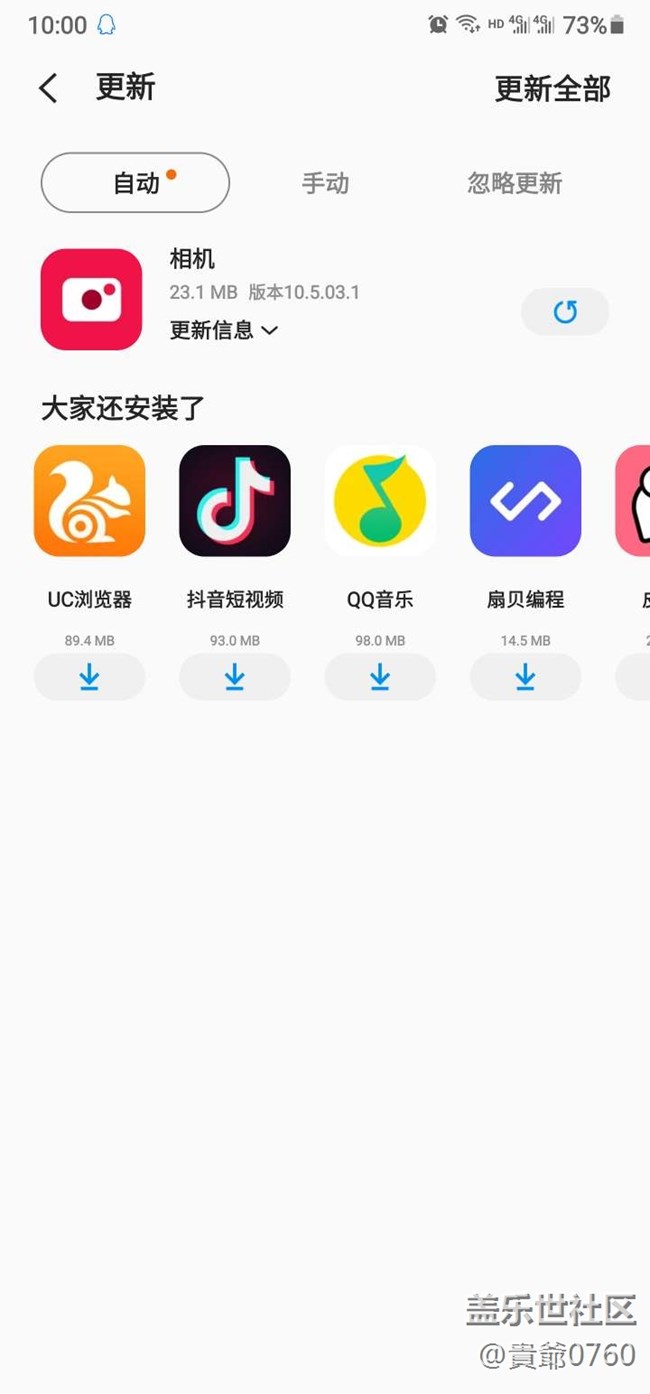This screenshot has width=650, height=1394.
Task: Open 抖音短视频 app details
Action: [x=235, y=501]
